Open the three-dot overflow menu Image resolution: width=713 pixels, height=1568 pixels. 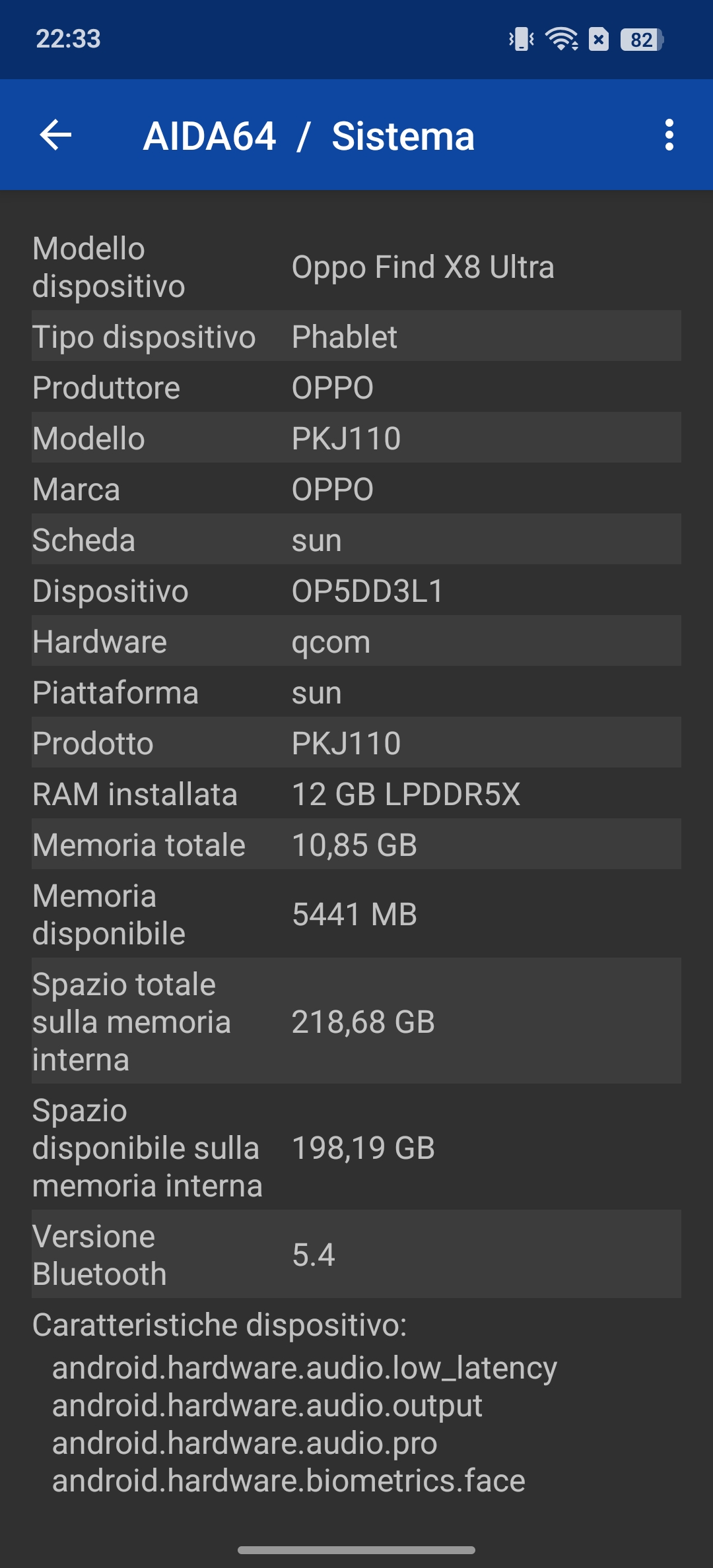point(669,135)
